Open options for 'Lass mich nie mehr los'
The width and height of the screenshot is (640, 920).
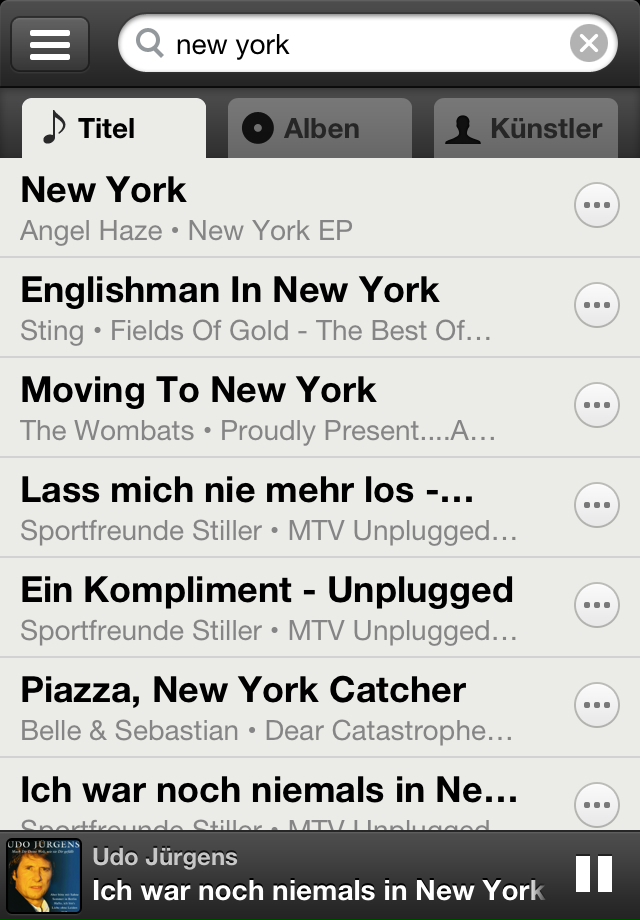[x=596, y=506]
